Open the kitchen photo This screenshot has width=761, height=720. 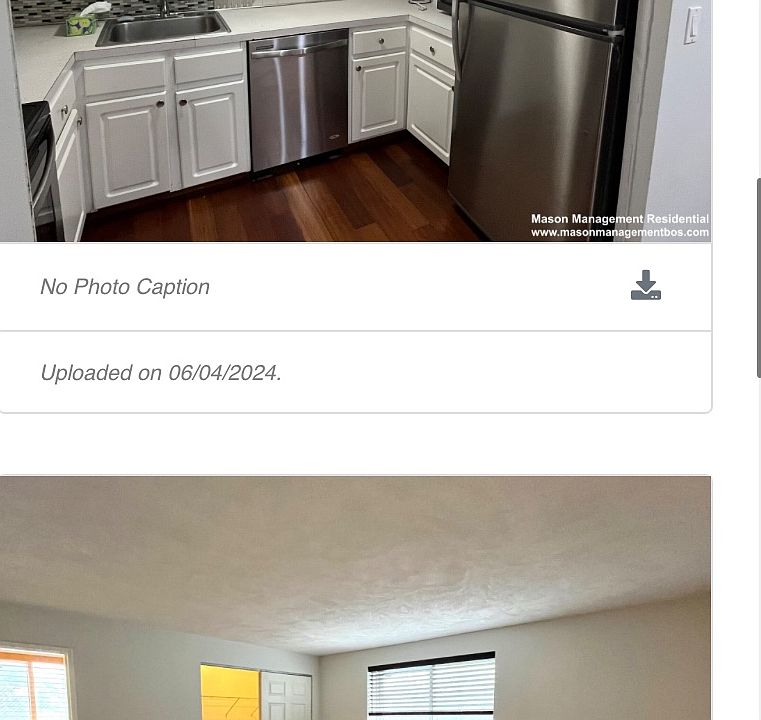[x=355, y=120]
